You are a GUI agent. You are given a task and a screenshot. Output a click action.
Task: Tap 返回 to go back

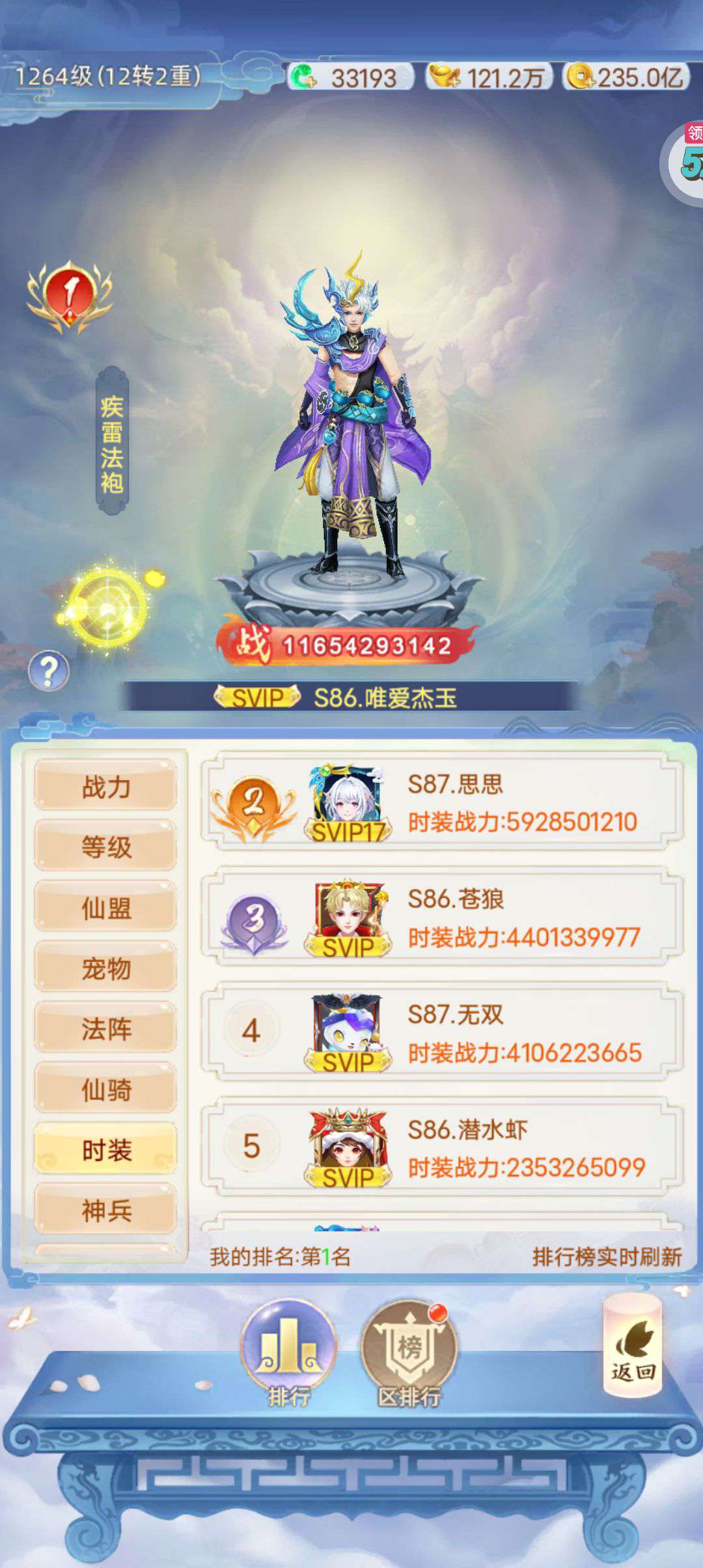pyautogui.click(x=633, y=1346)
